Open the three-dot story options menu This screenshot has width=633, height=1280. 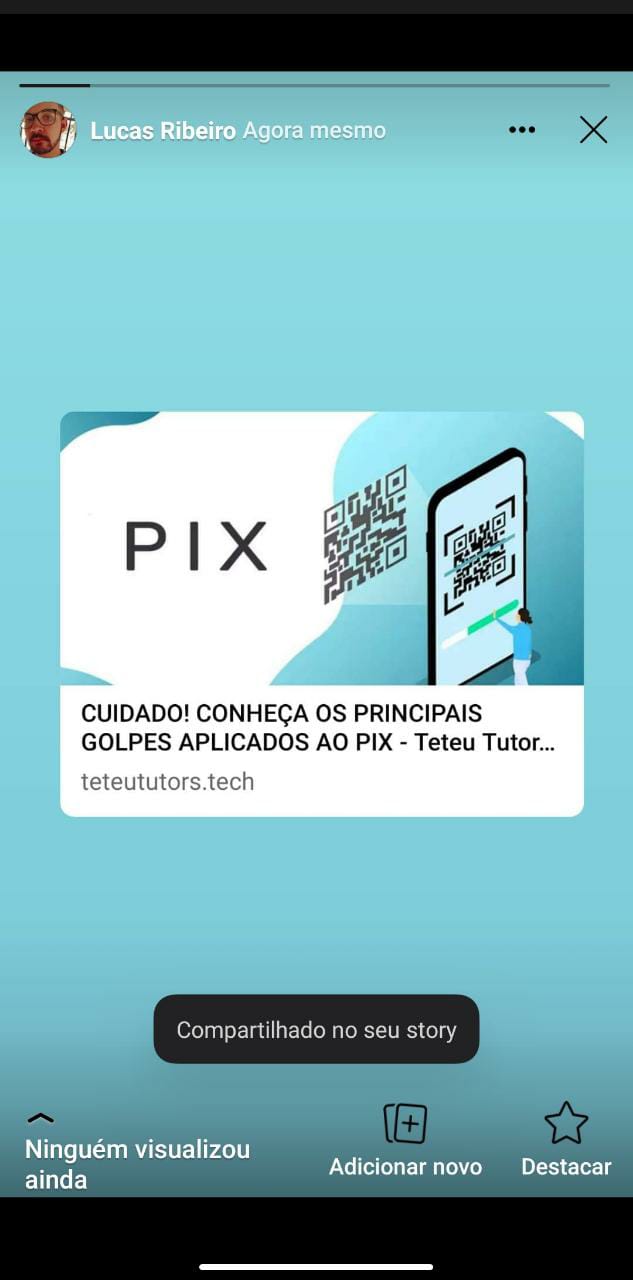point(521,130)
